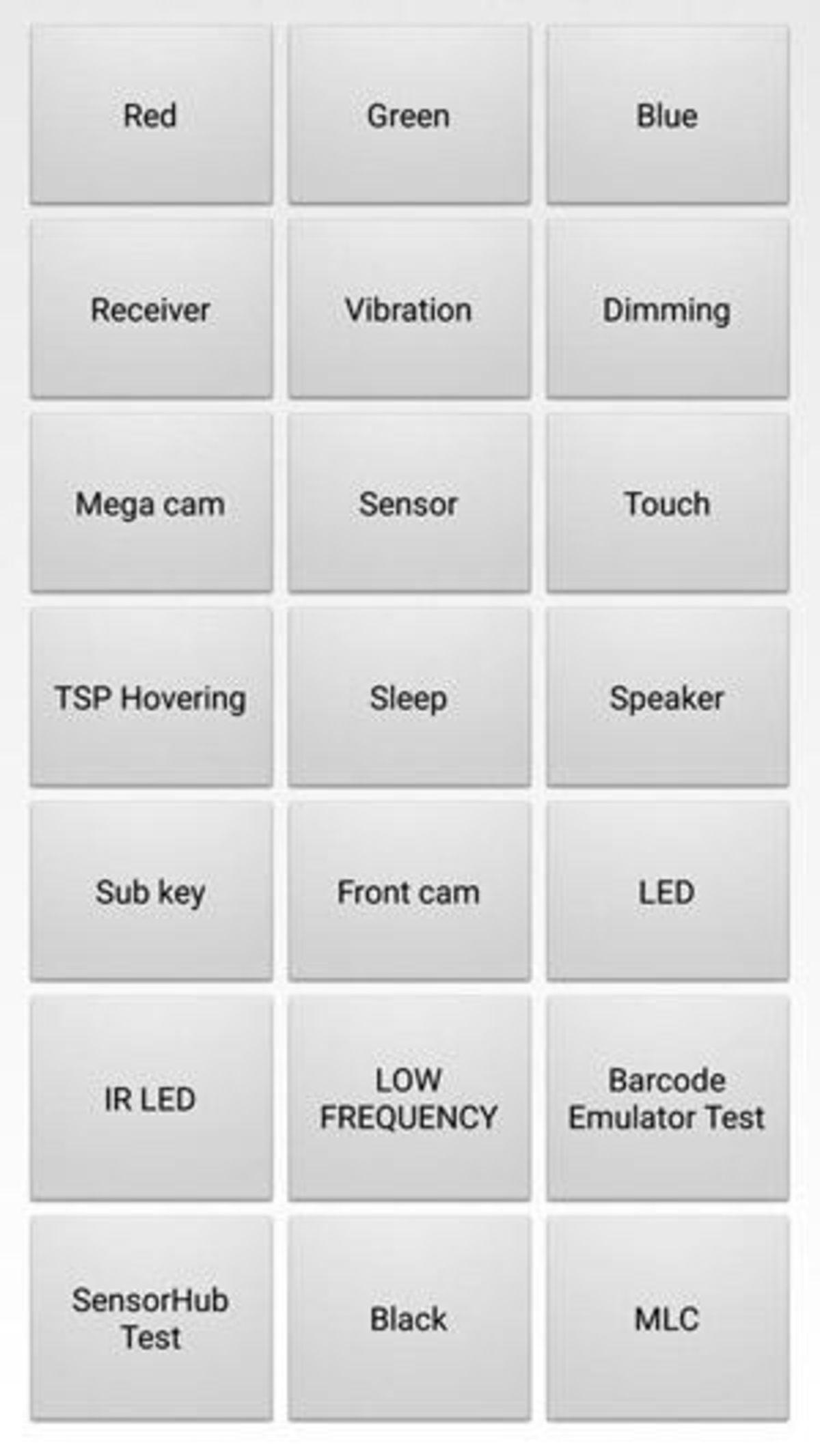The width and height of the screenshot is (820, 1456).
Task: Run the Green display test
Action: pyautogui.click(x=409, y=115)
